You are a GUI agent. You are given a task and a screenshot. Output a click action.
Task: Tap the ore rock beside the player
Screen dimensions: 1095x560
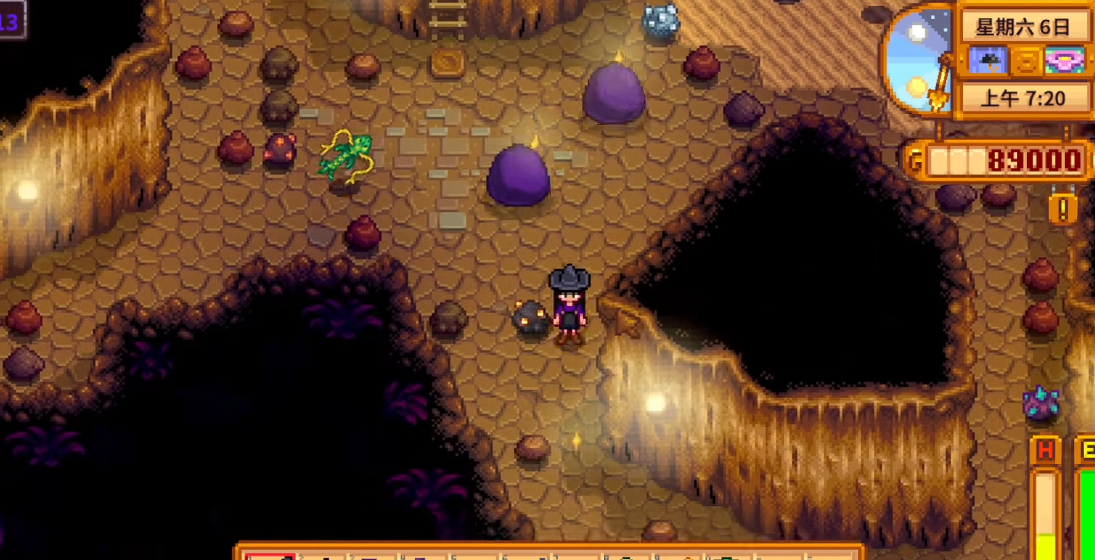pyautogui.click(x=530, y=317)
